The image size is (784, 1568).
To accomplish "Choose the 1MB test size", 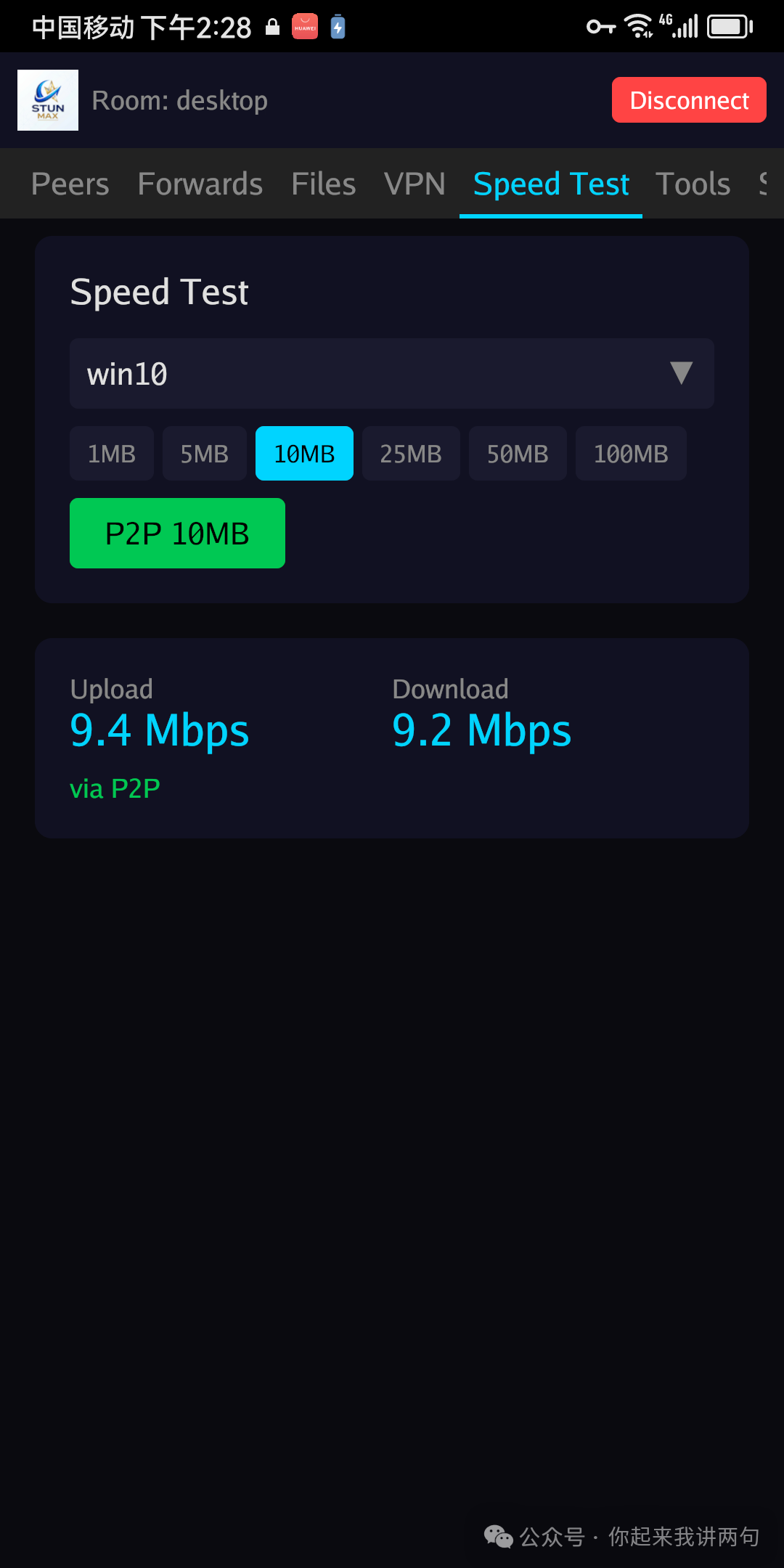I will [x=112, y=454].
